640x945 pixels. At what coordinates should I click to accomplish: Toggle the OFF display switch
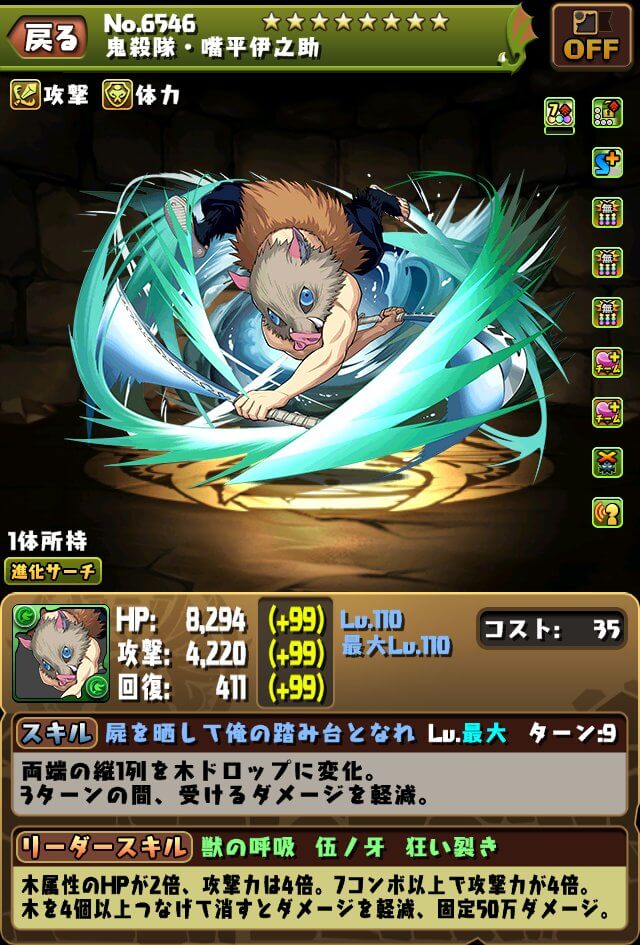(590, 37)
